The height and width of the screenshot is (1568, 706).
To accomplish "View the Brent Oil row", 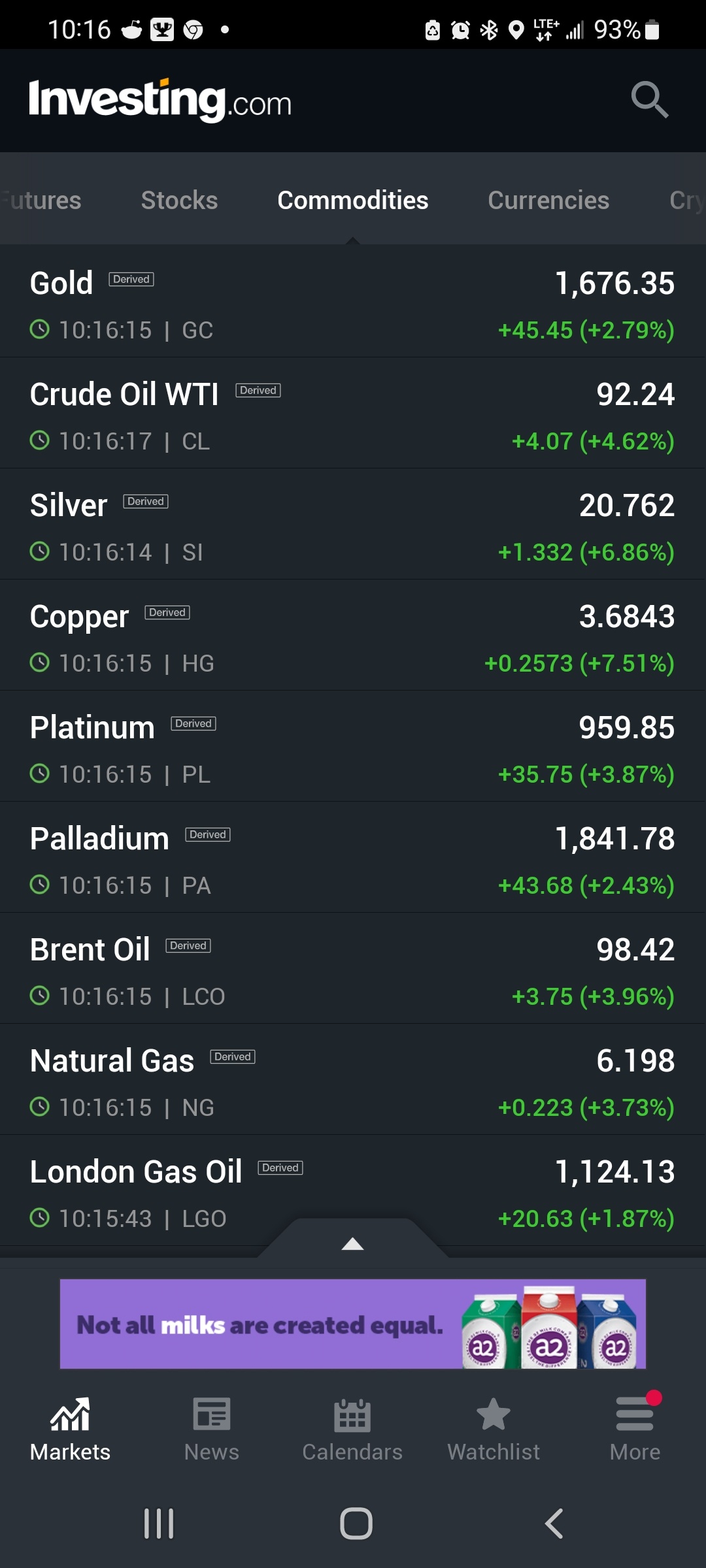I will [353, 968].
